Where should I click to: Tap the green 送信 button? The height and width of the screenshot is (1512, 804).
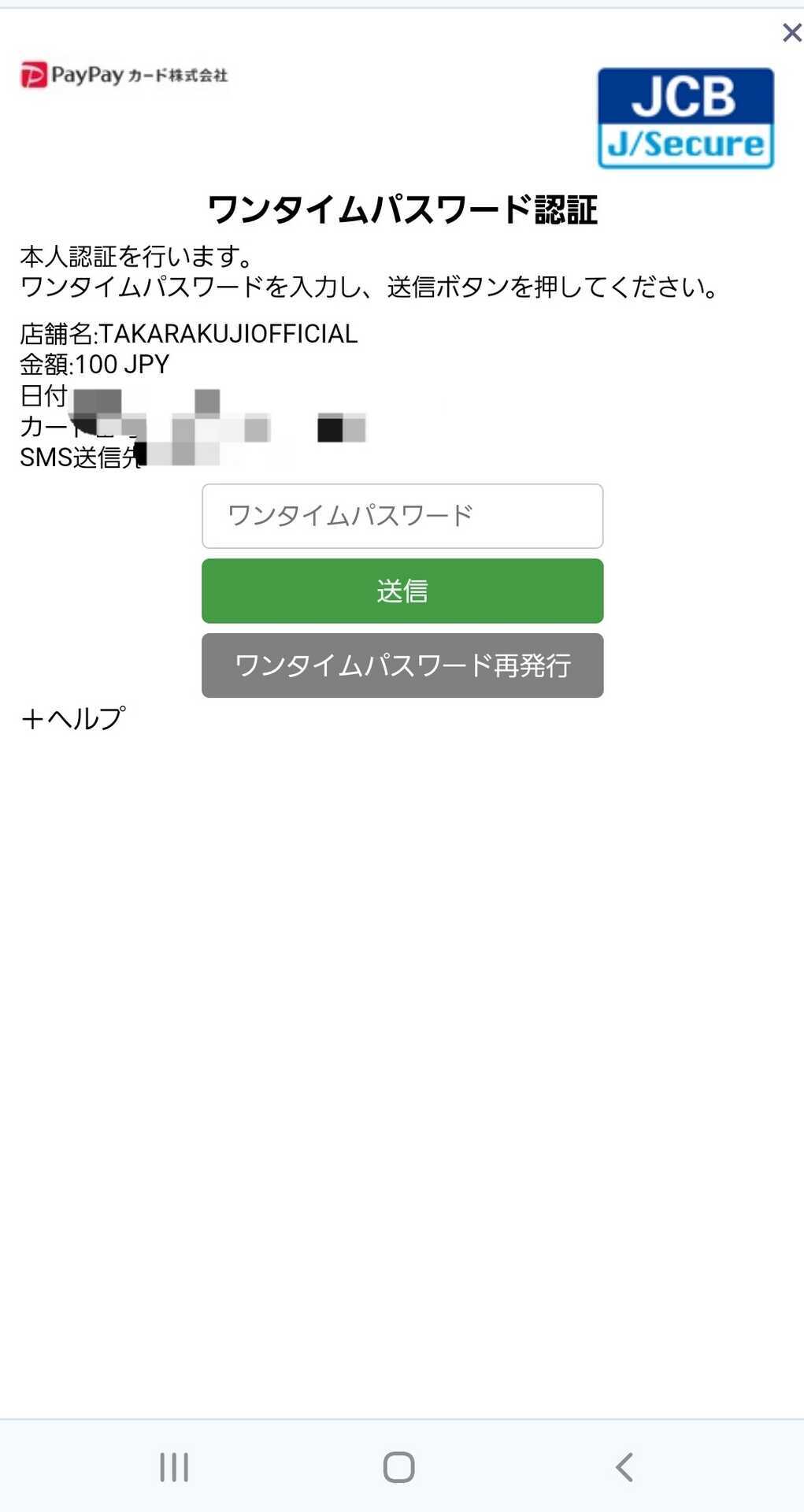coord(402,591)
